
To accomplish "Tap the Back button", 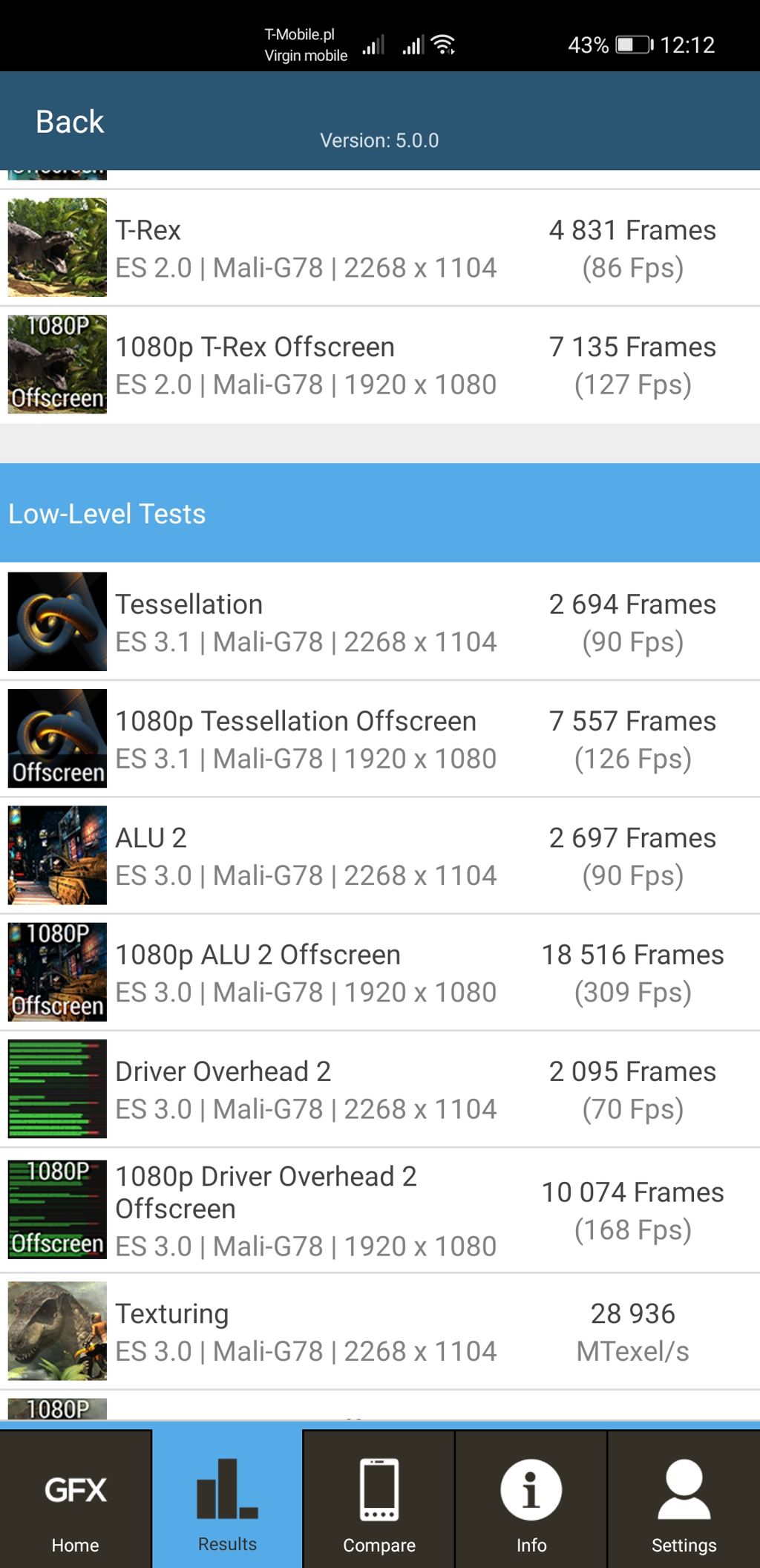I will point(70,122).
